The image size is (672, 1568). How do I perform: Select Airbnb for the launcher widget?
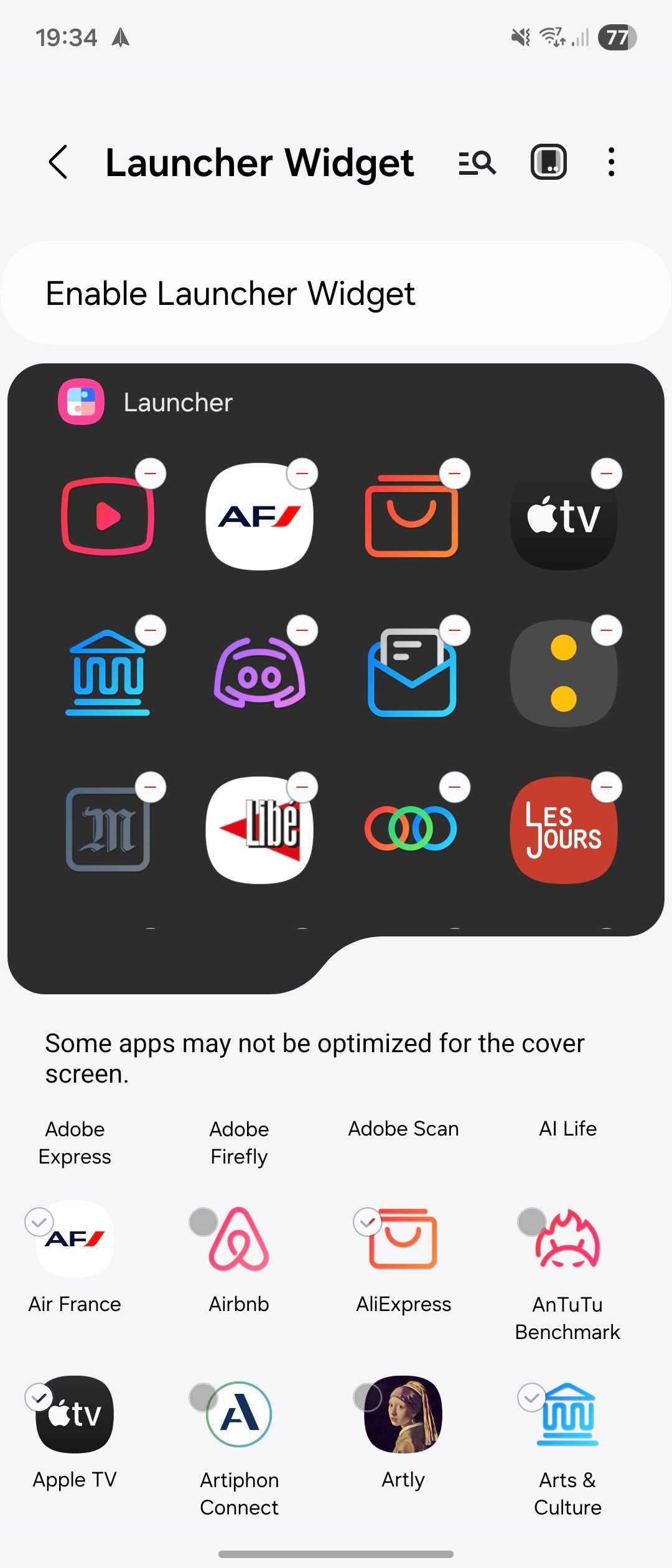pyautogui.click(x=203, y=1222)
